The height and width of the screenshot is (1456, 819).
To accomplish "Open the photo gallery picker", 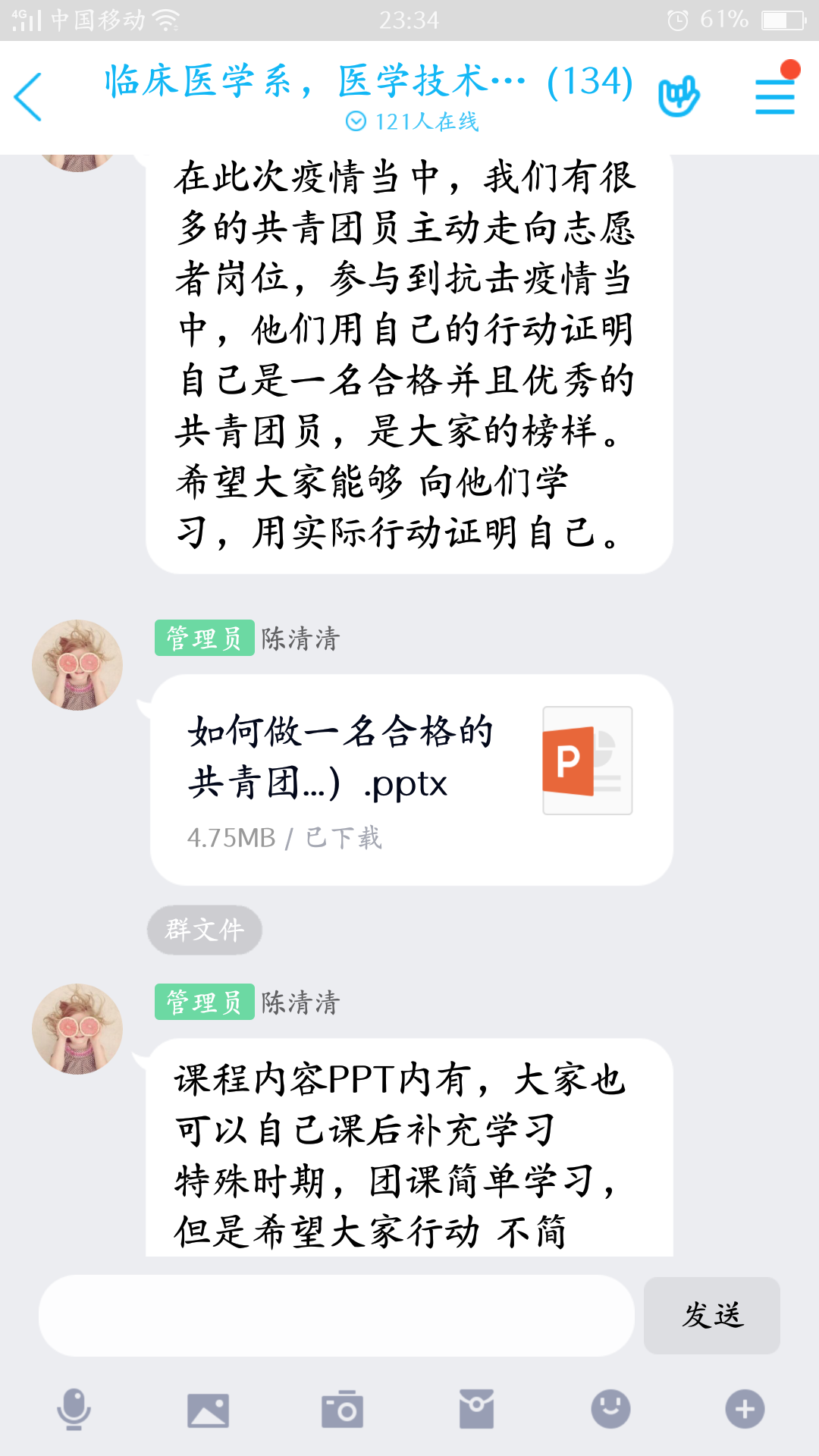I will point(208,1410).
